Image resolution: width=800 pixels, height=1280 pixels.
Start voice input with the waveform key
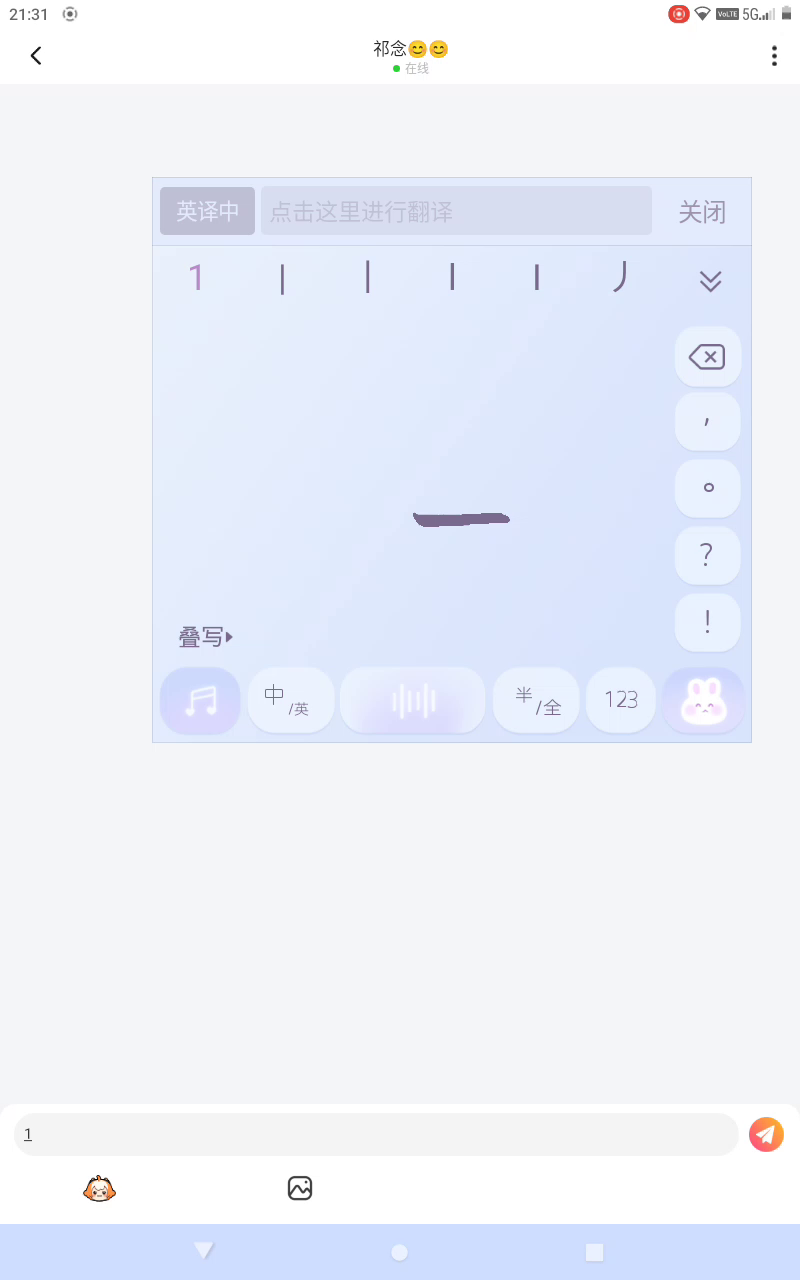point(413,700)
